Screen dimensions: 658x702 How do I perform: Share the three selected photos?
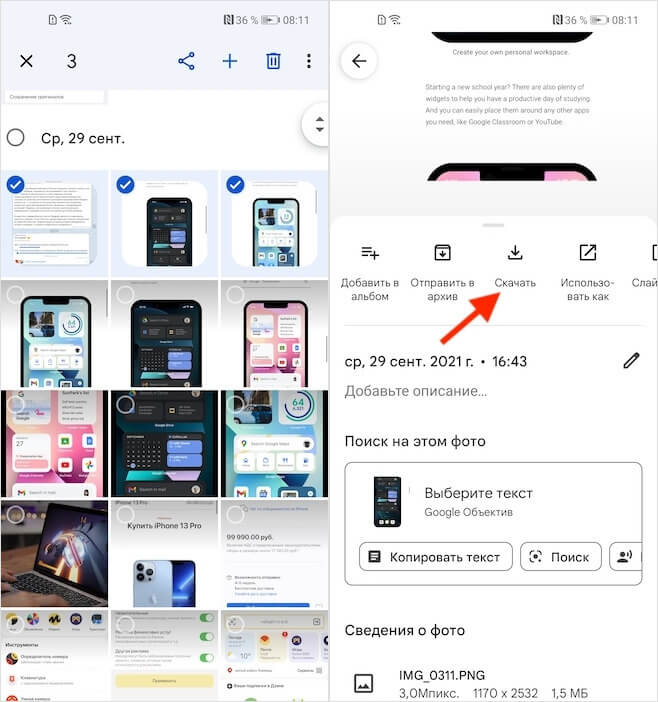coord(186,61)
